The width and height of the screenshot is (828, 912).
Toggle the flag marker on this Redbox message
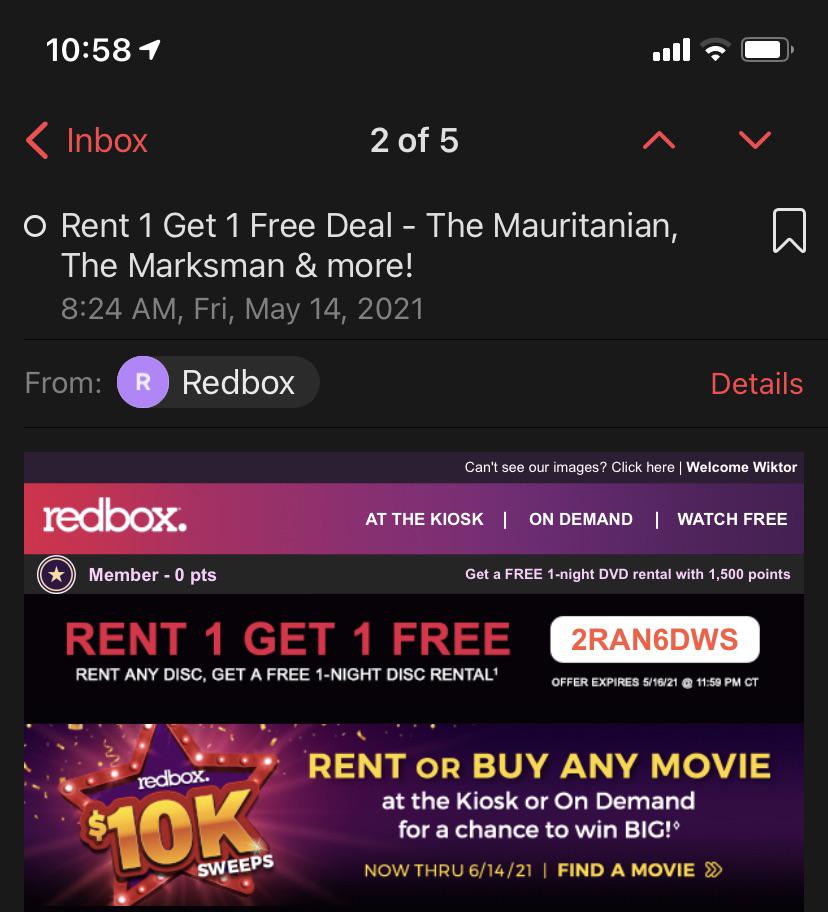point(789,230)
